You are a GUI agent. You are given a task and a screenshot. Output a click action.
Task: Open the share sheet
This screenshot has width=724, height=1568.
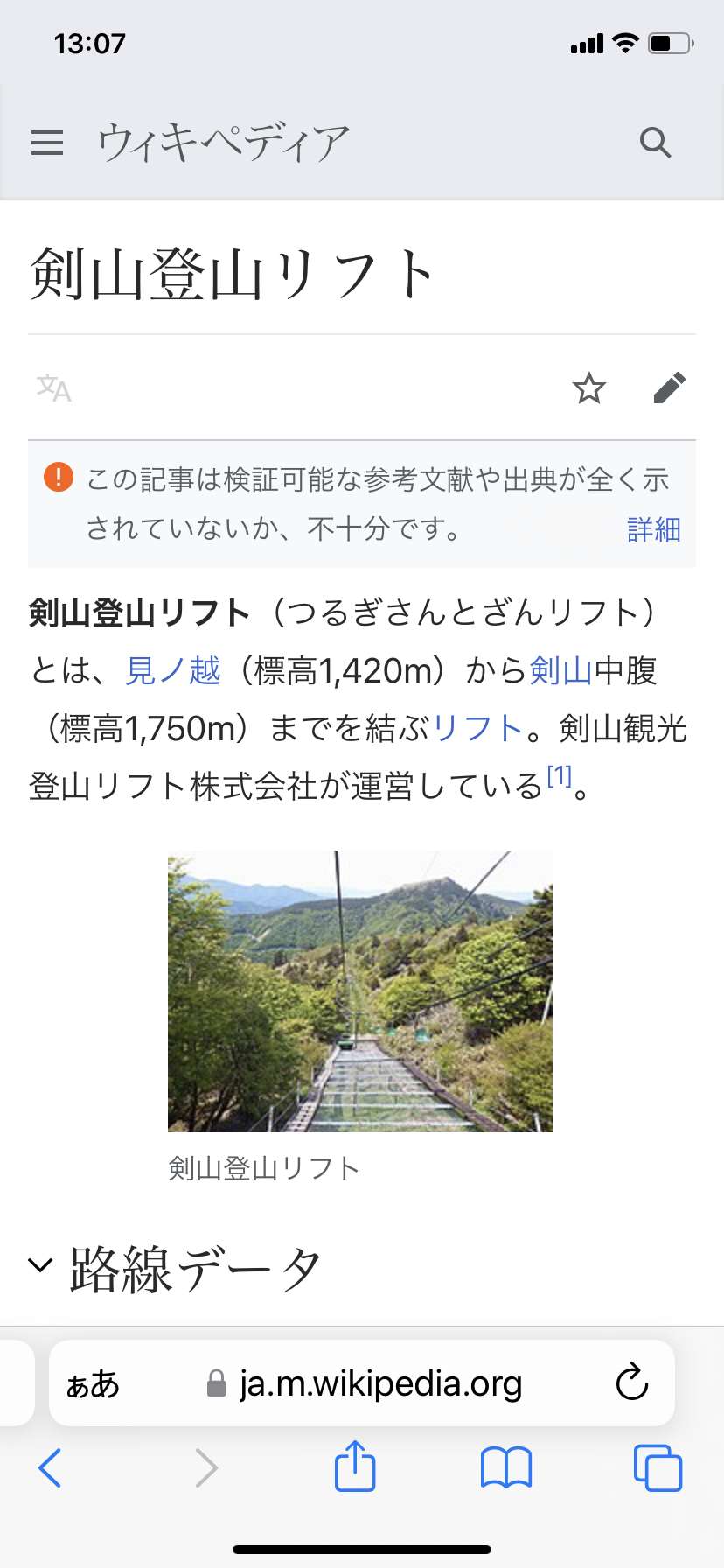pyautogui.click(x=355, y=1466)
